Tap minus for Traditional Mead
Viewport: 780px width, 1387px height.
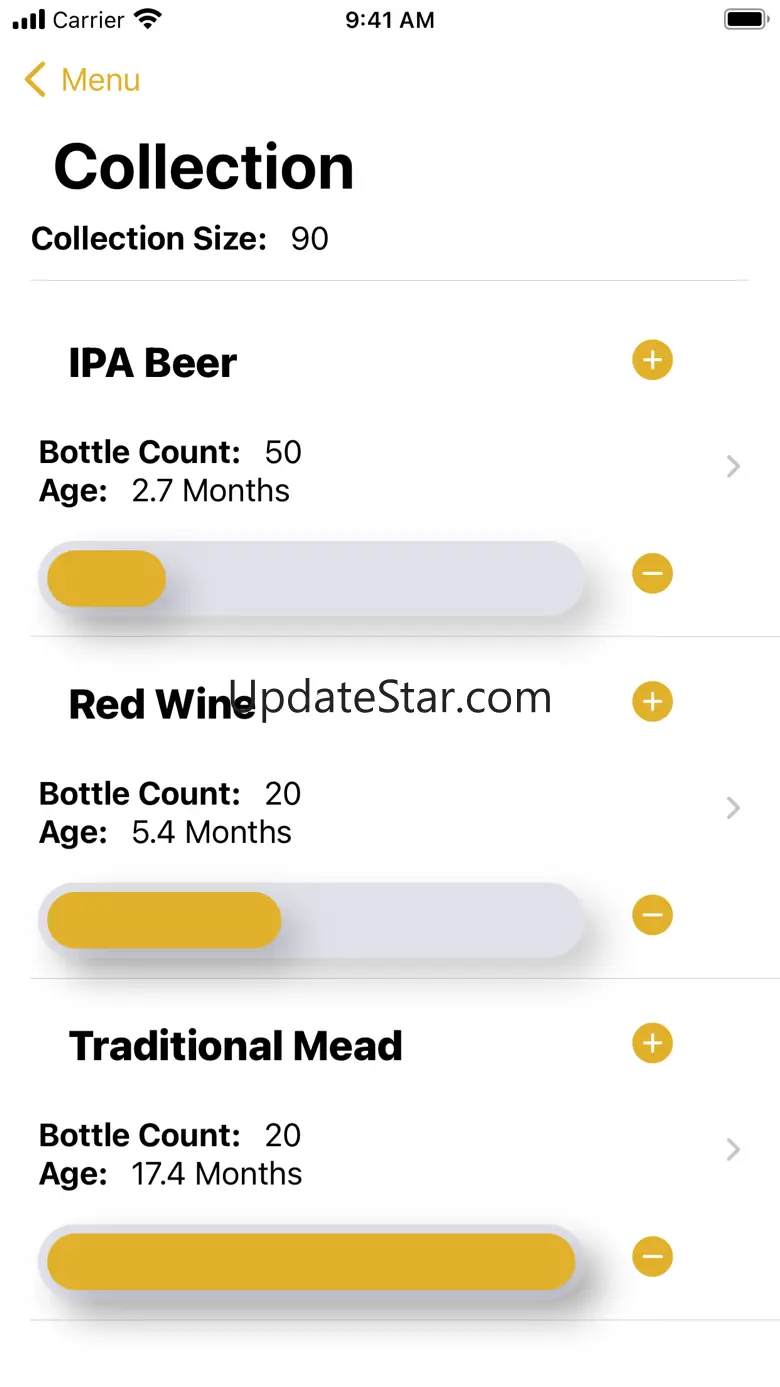coord(652,1257)
